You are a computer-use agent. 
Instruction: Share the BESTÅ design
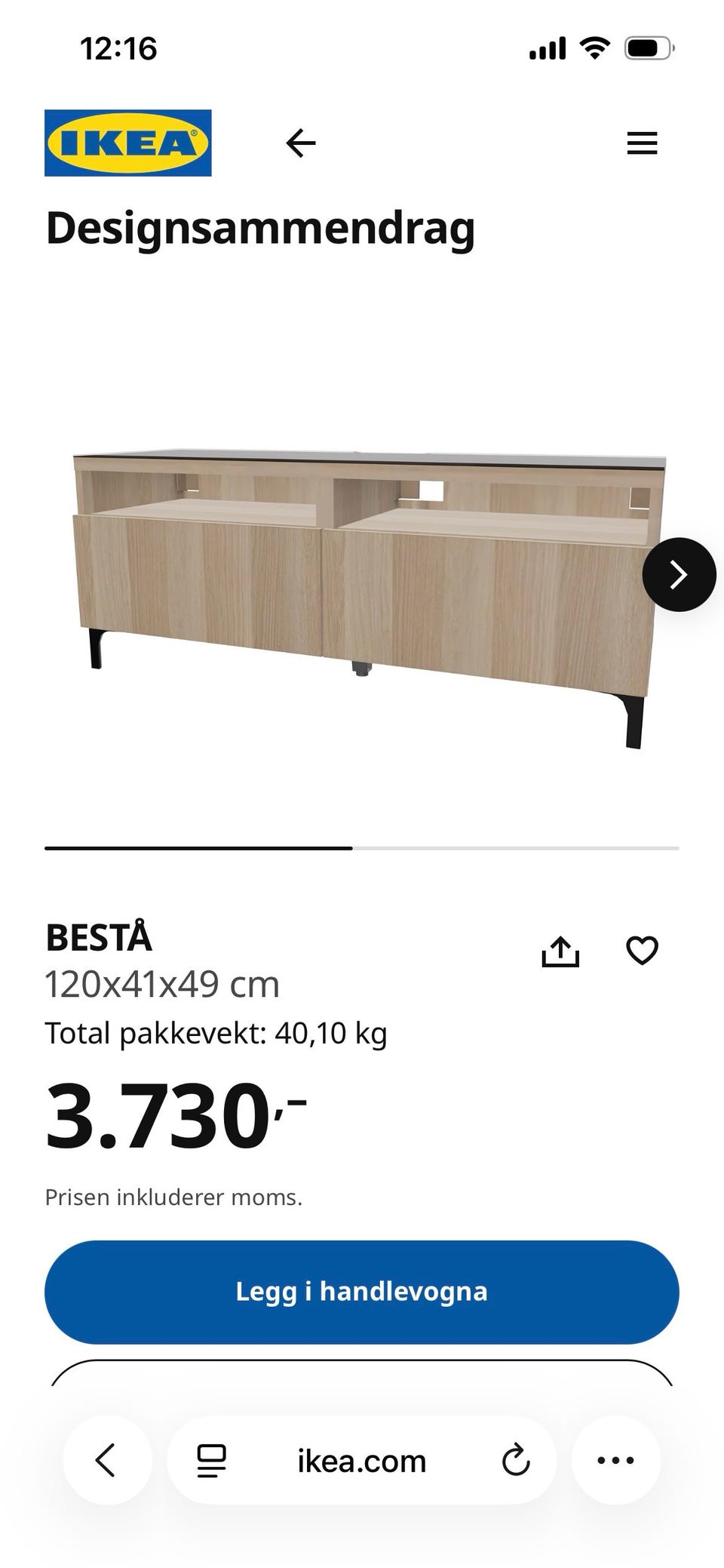[560, 951]
